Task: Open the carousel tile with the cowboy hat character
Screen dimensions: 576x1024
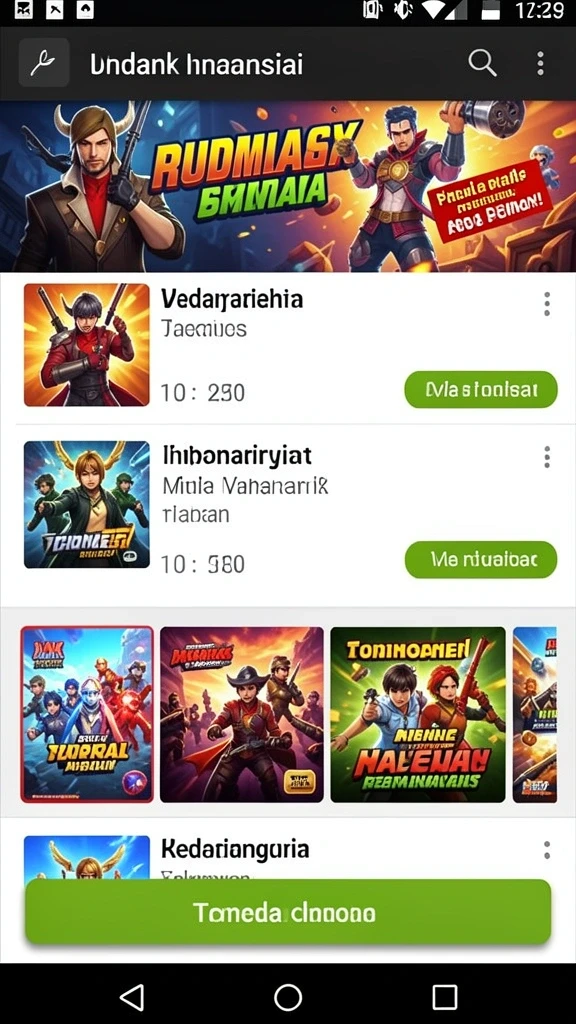Action: pyautogui.click(x=242, y=714)
